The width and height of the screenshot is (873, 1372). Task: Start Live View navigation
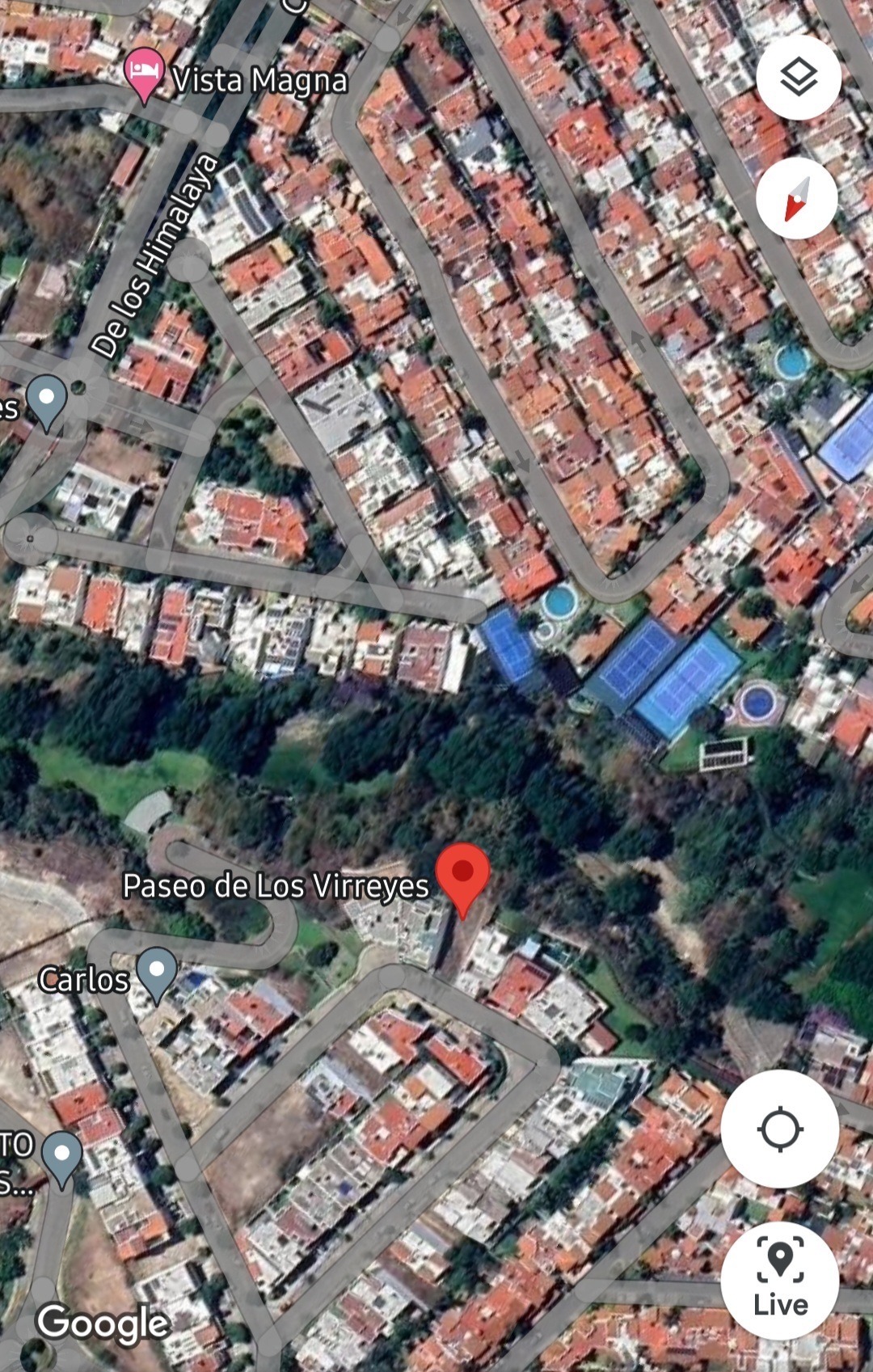pos(780,1281)
